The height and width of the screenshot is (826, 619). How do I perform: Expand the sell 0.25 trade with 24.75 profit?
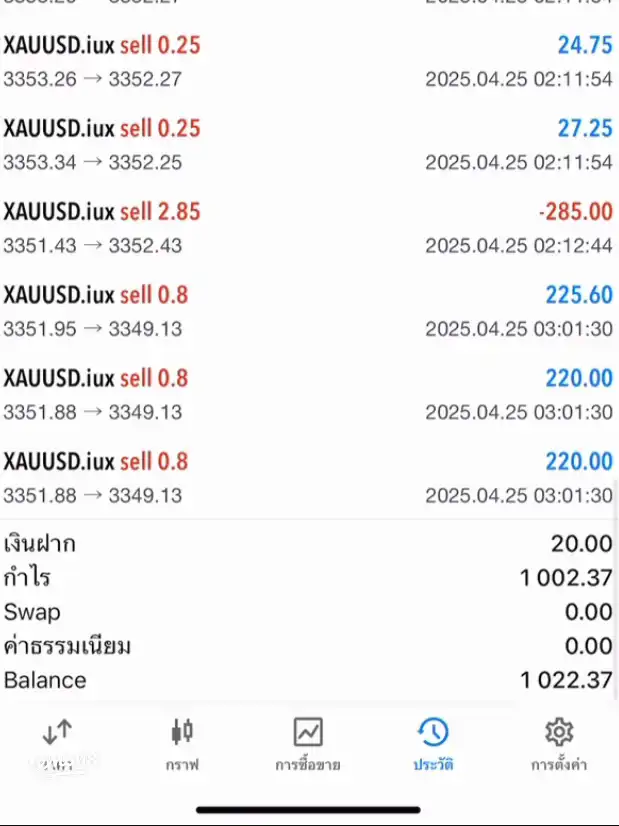[308, 61]
